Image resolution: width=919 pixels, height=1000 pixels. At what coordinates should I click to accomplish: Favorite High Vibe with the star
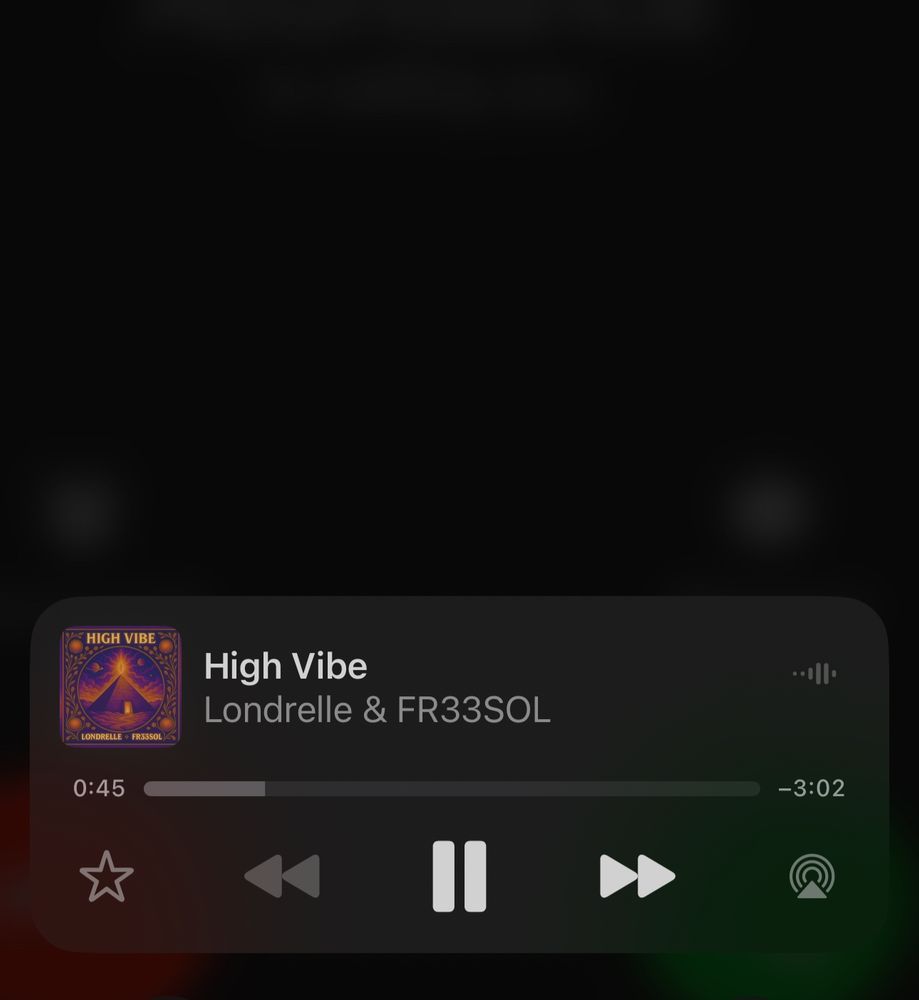click(x=107, y=877)
